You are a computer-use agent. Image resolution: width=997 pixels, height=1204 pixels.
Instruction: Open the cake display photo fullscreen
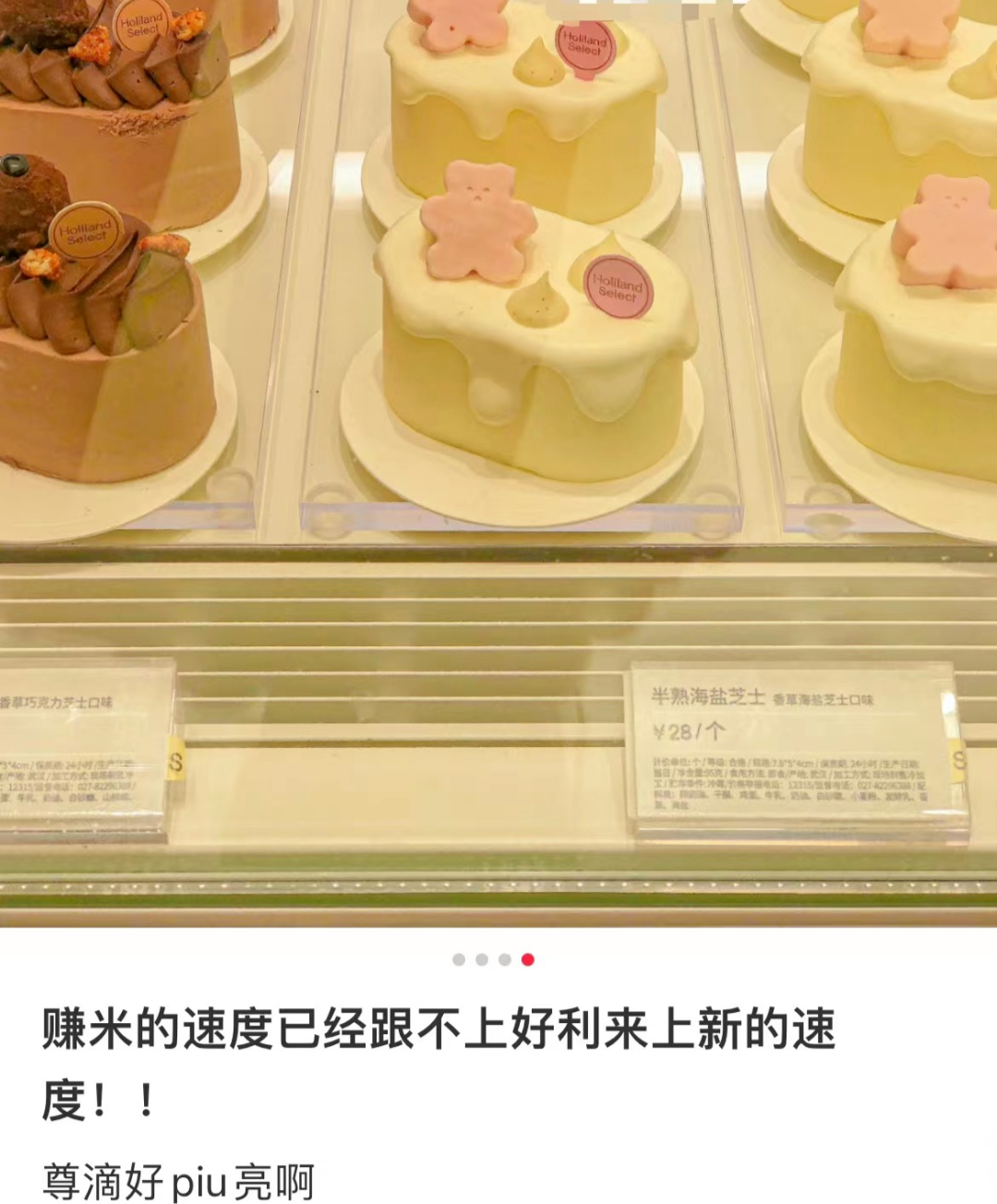click(498, 462)
